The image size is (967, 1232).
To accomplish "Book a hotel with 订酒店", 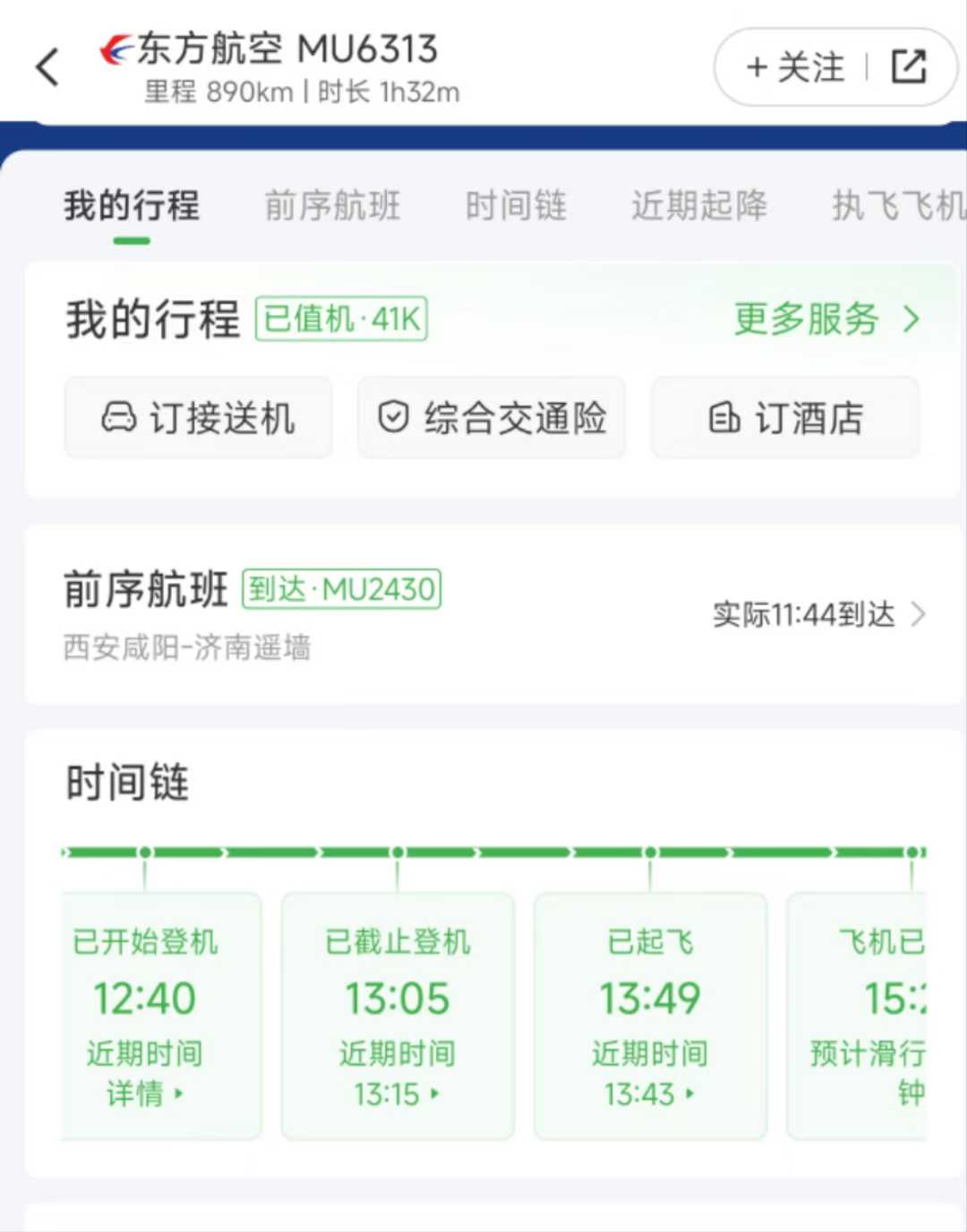I will tap(785, 418).
